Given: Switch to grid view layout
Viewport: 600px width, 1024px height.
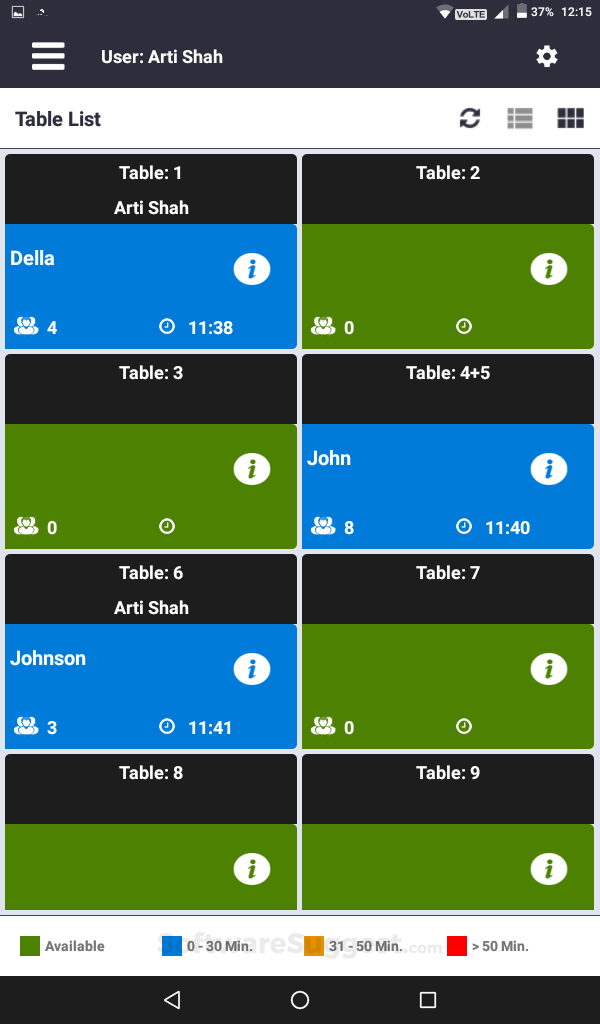Looking at the screenshot, I should coord(571,119).
